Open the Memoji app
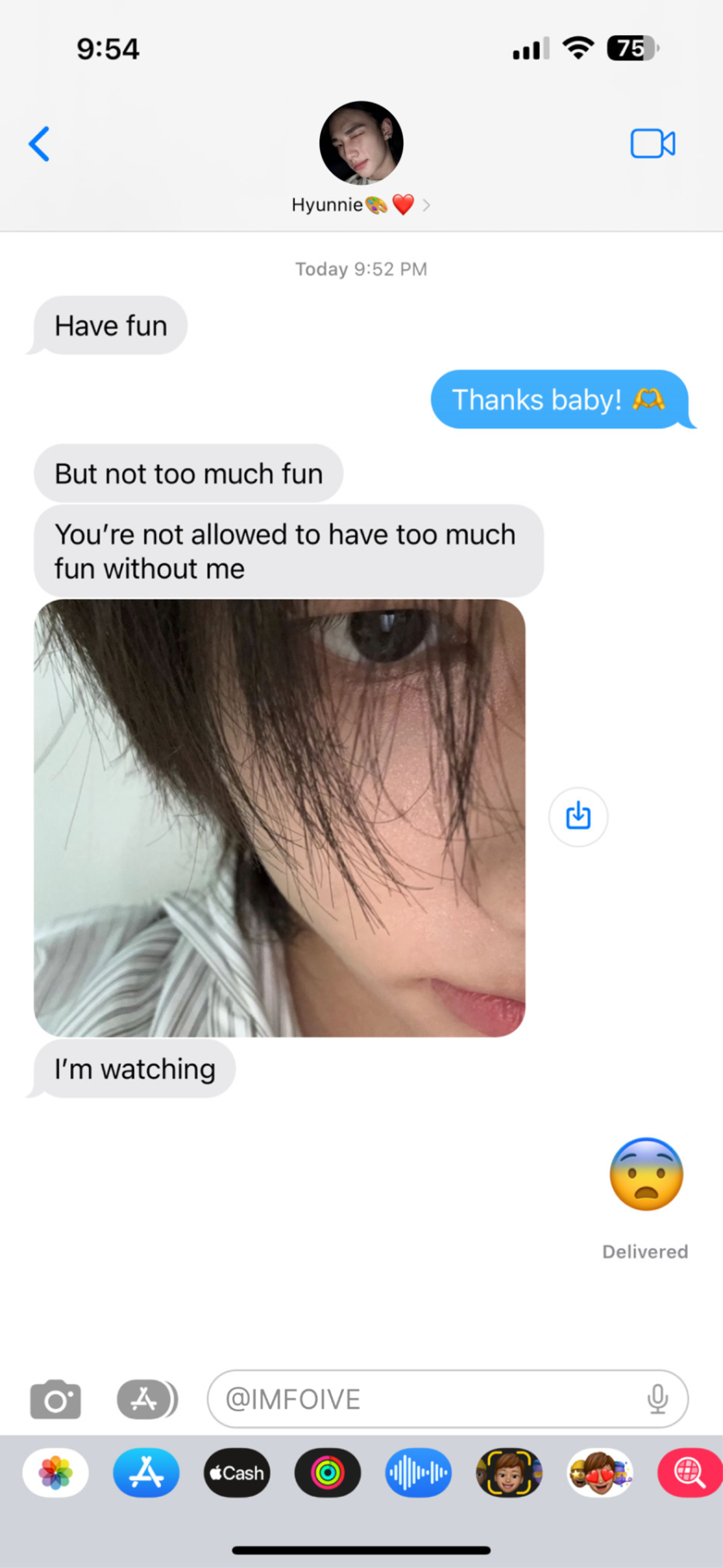 click(509, 1473)
